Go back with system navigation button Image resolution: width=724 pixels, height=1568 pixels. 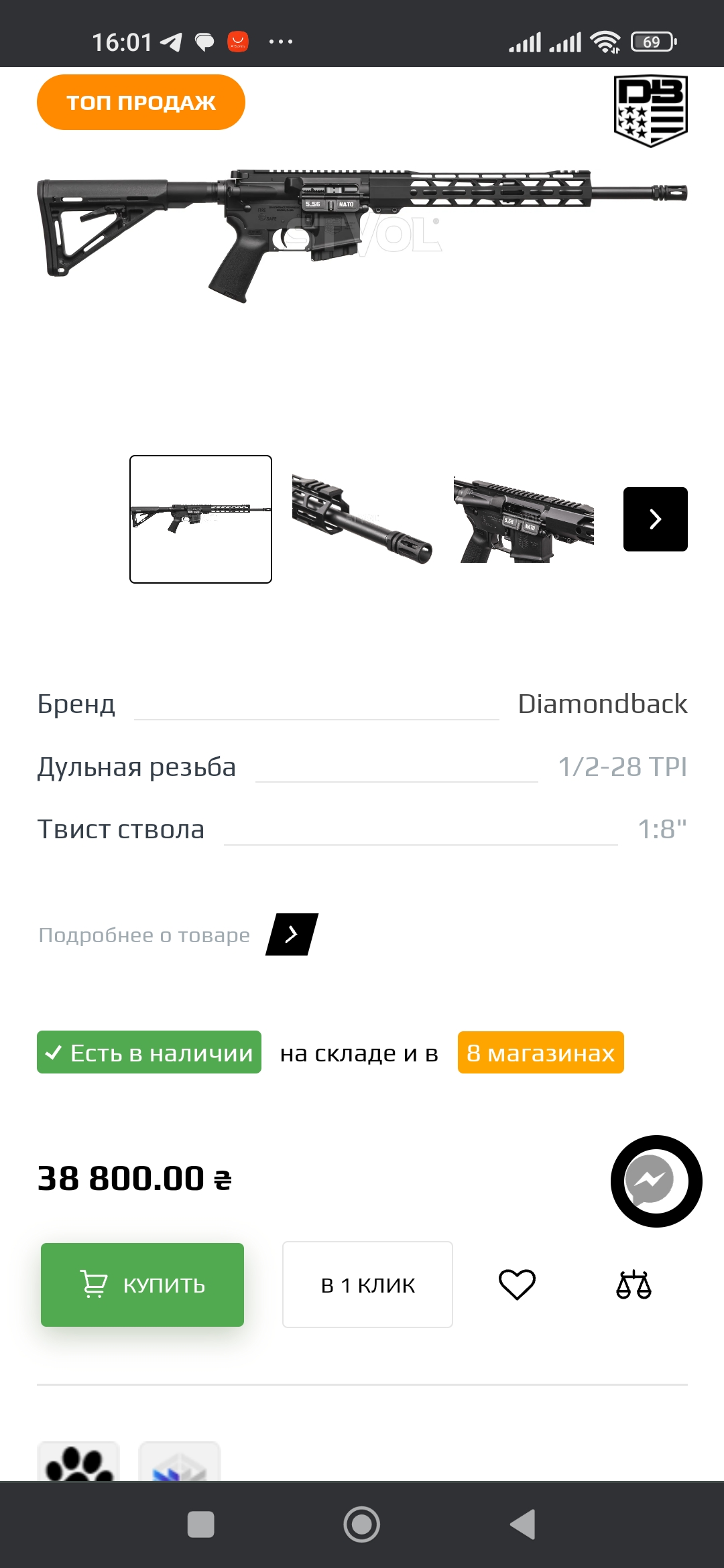522,1524
